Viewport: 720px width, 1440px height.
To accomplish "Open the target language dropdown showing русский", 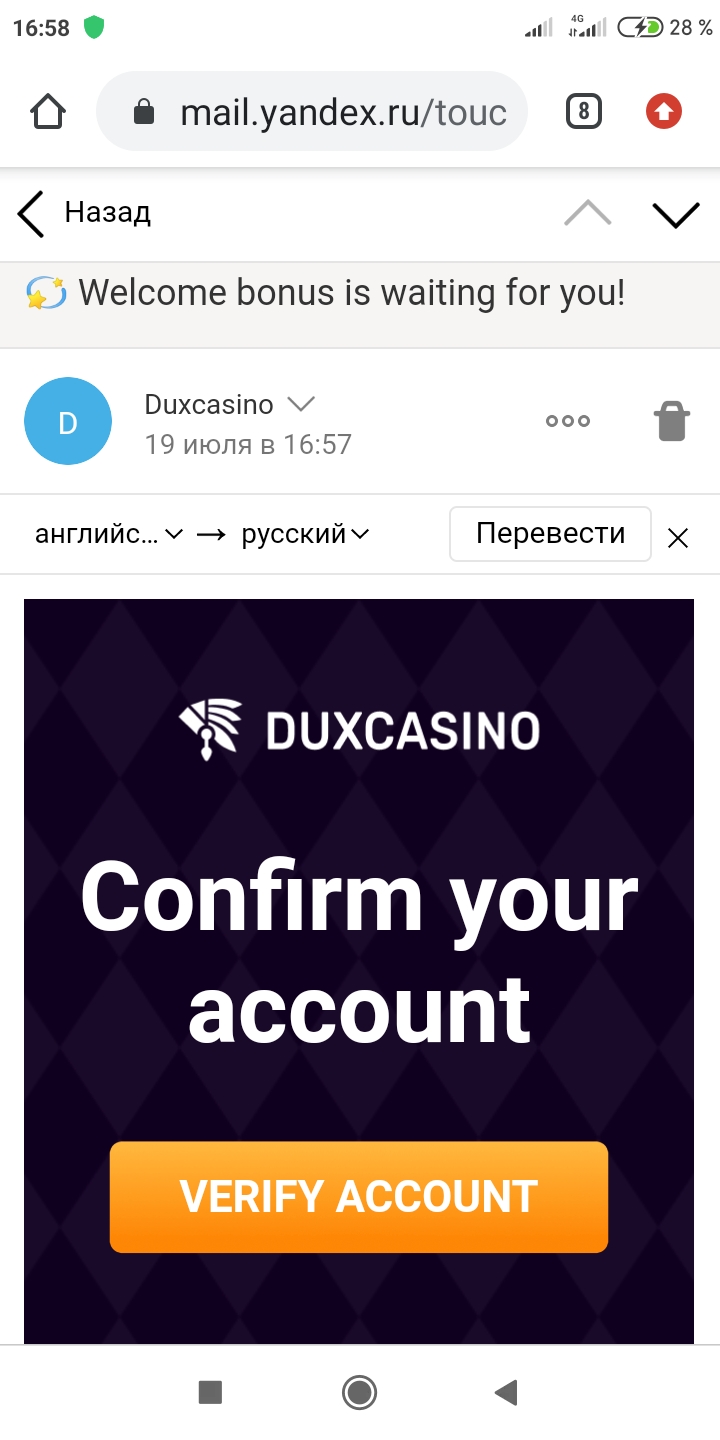I will 300,533.
